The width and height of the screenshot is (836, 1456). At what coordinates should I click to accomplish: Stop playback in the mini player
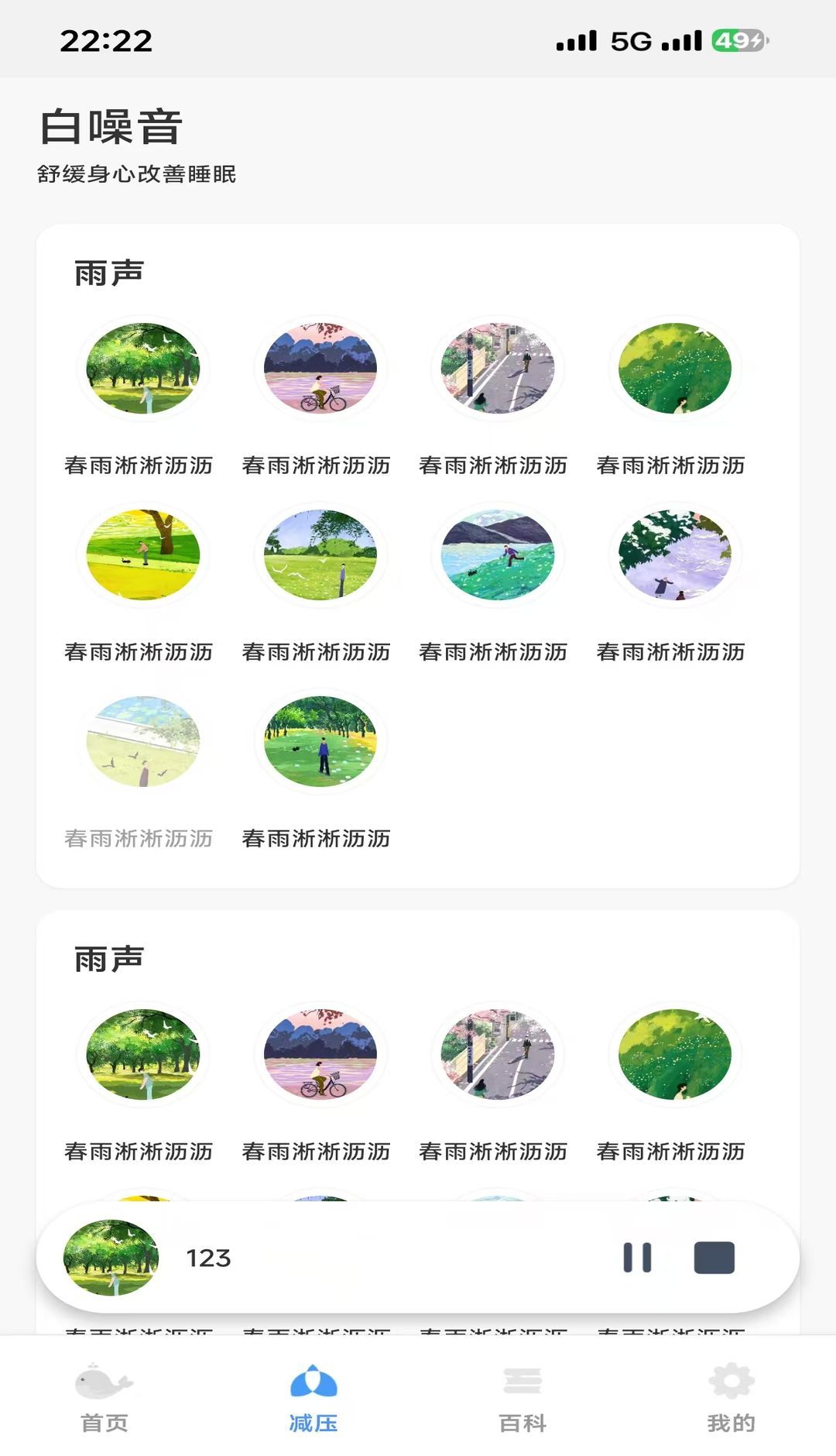pos(714,1258)
